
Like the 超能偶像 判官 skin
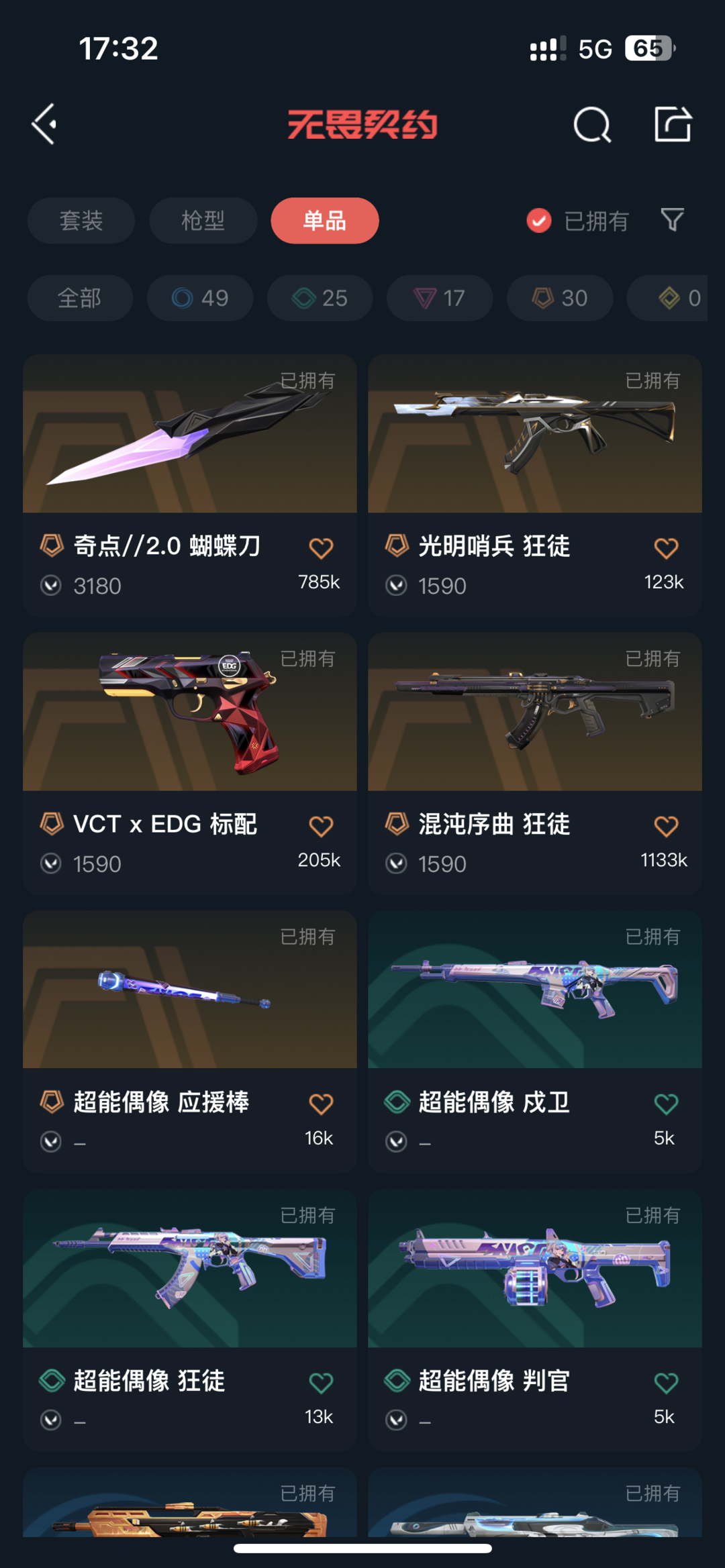coord(666,1382)
